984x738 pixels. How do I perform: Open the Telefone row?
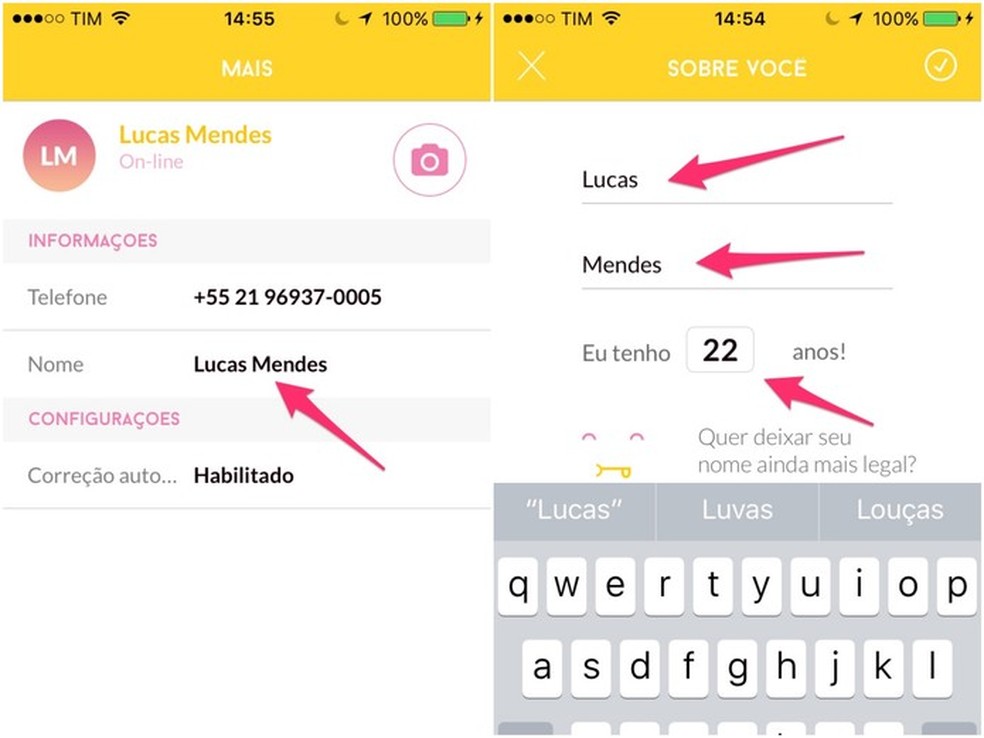(246, 298)
